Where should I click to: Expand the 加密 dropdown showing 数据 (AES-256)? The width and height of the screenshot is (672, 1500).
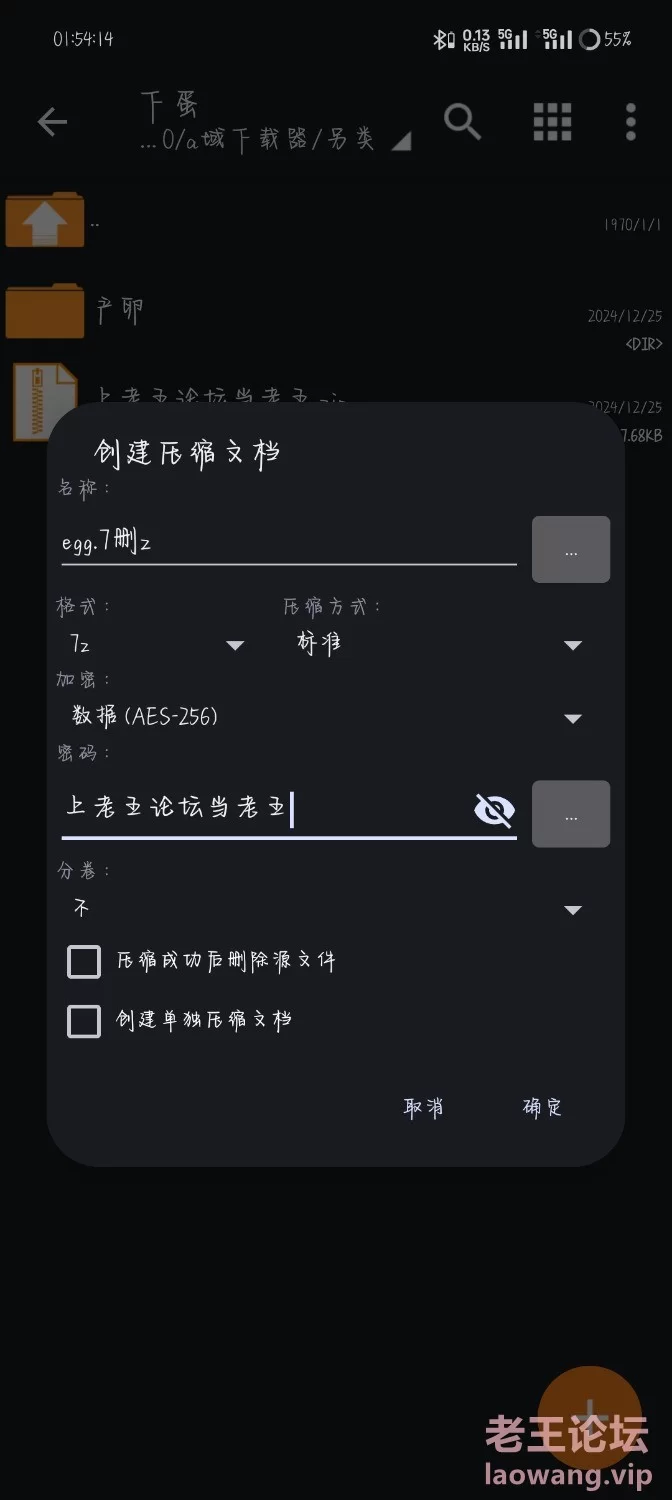click(320, 717)
